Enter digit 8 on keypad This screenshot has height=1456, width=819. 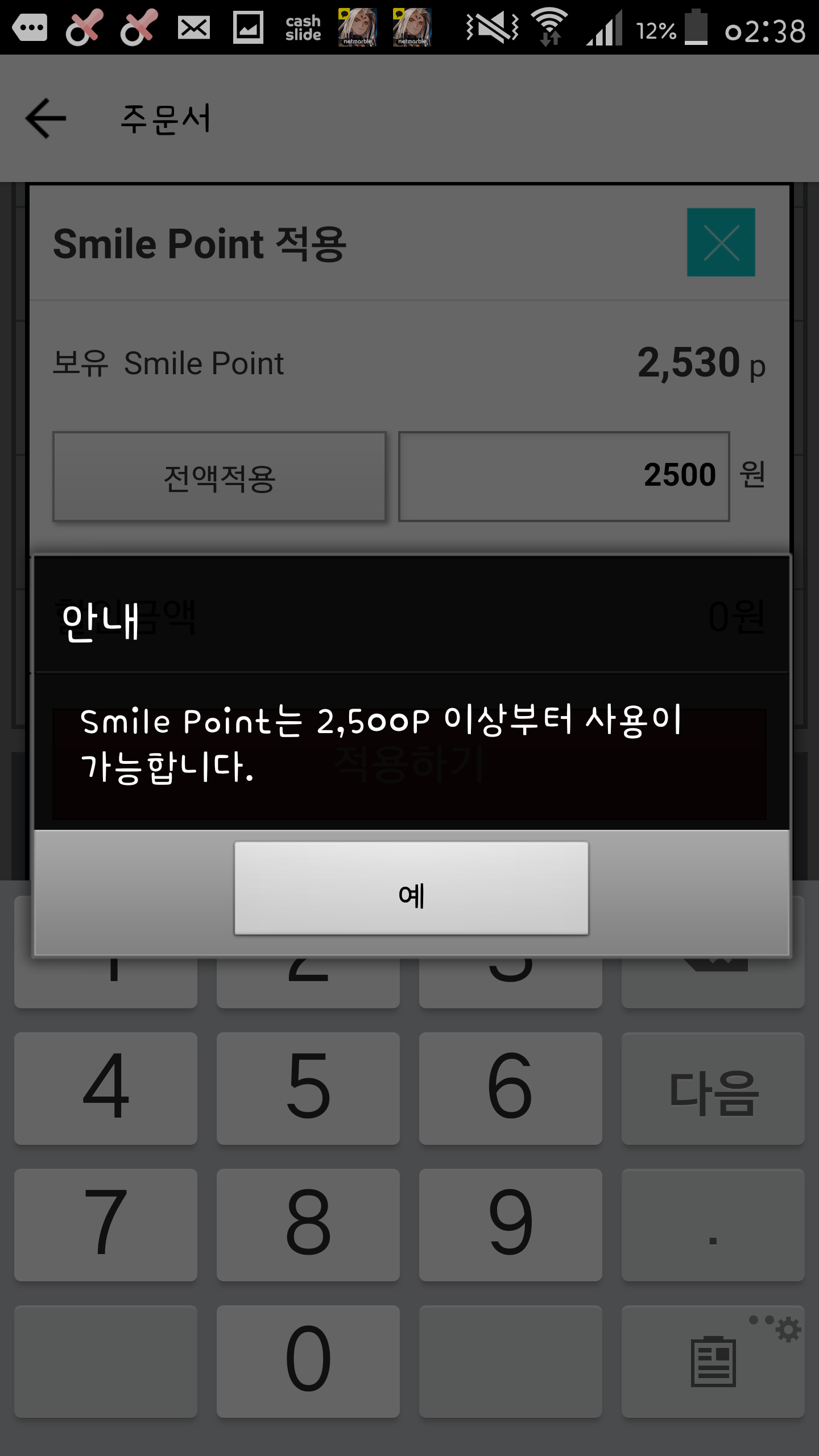click(308, 1224)
